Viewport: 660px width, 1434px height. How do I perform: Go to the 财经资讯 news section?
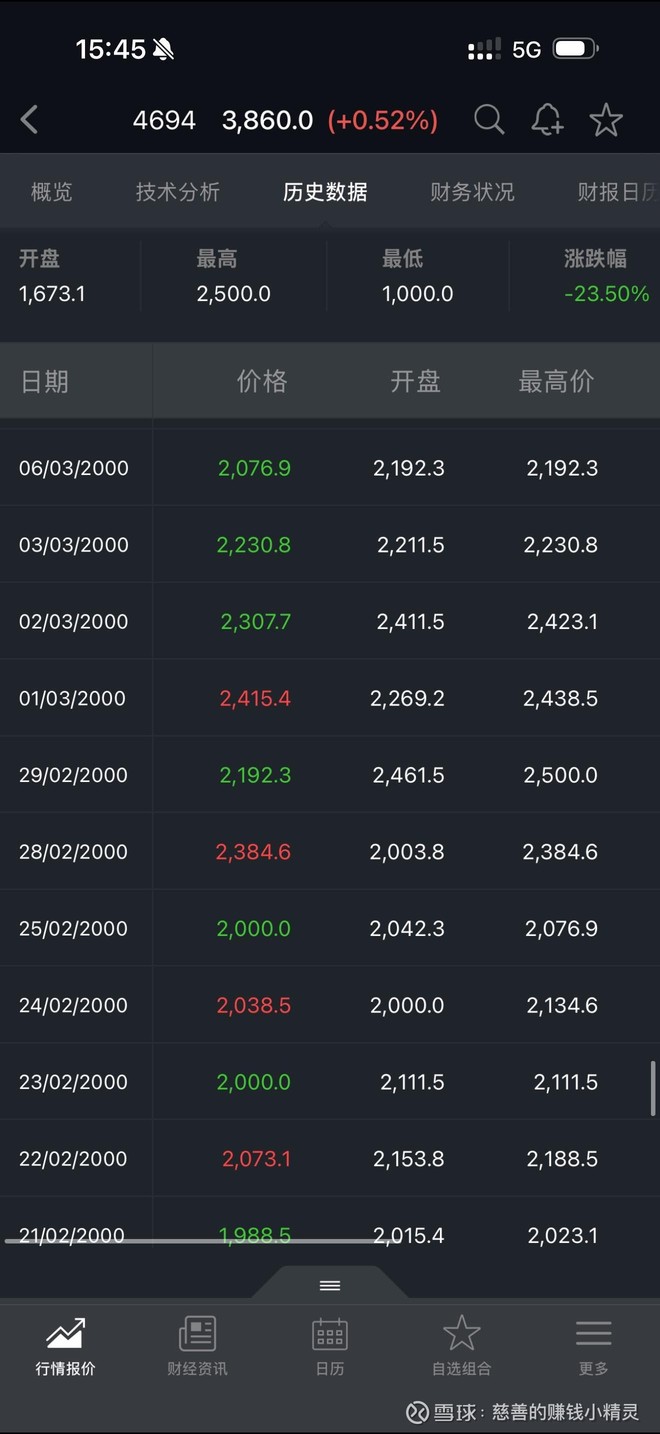197,1346
